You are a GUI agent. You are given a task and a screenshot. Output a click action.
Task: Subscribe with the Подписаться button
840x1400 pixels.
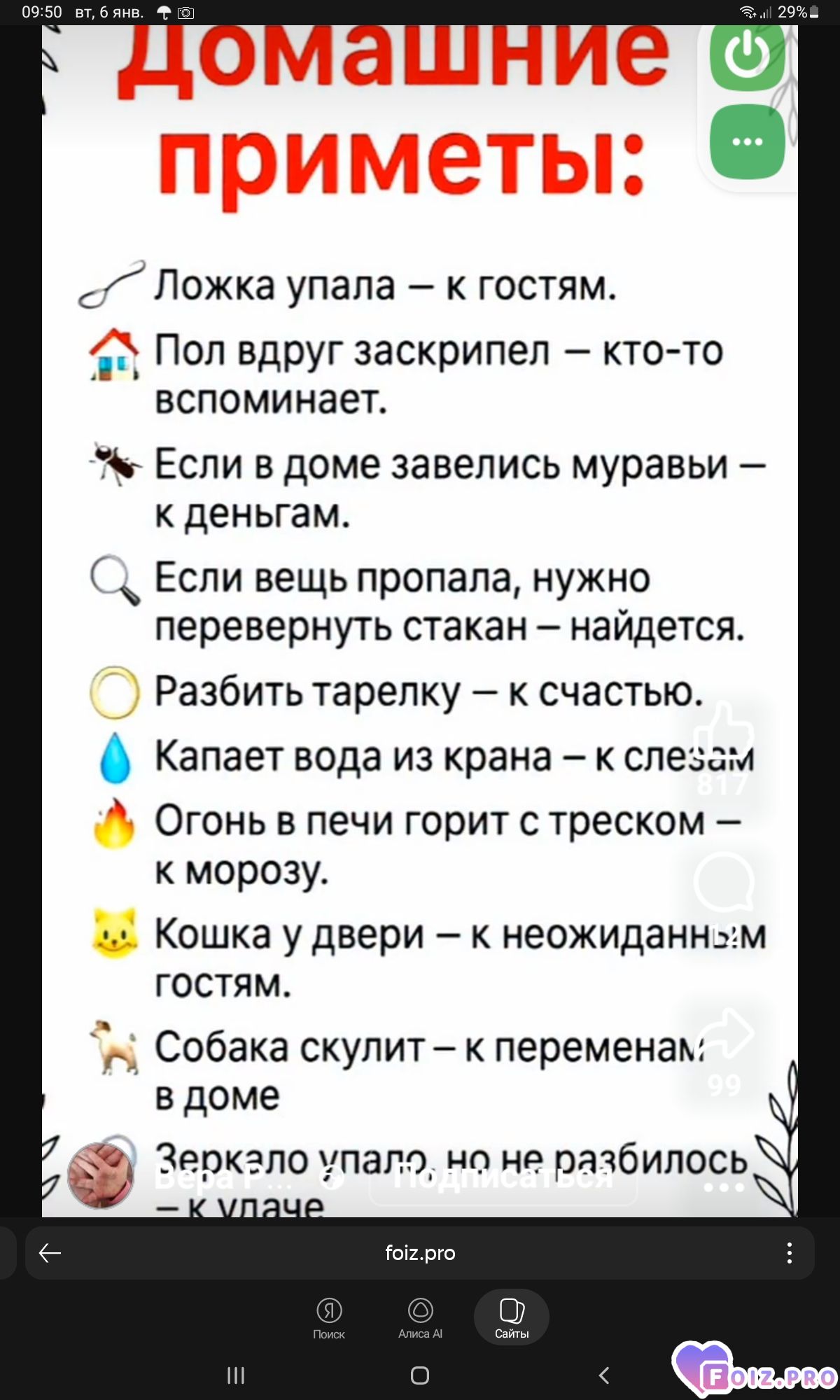point(503,1178)
